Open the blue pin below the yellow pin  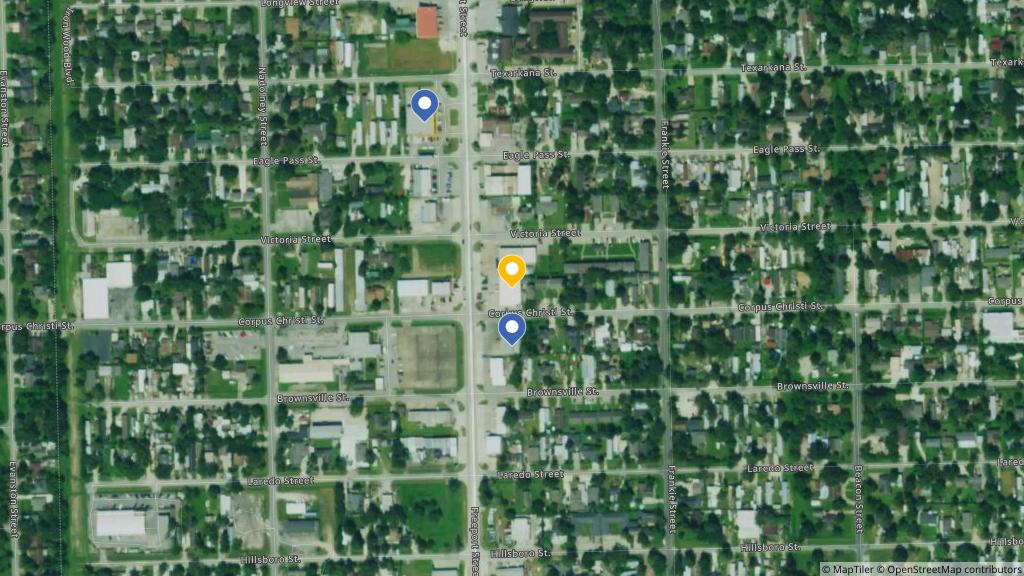coord(512,328)
